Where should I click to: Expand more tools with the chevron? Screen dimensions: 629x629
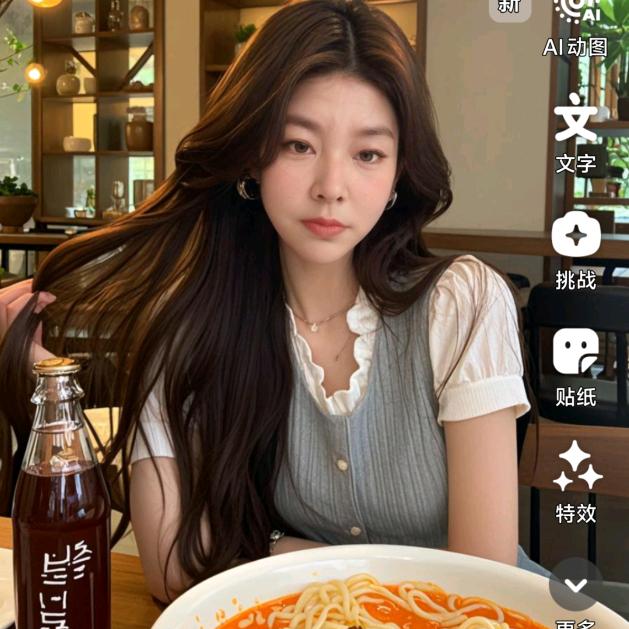(576, 586)
